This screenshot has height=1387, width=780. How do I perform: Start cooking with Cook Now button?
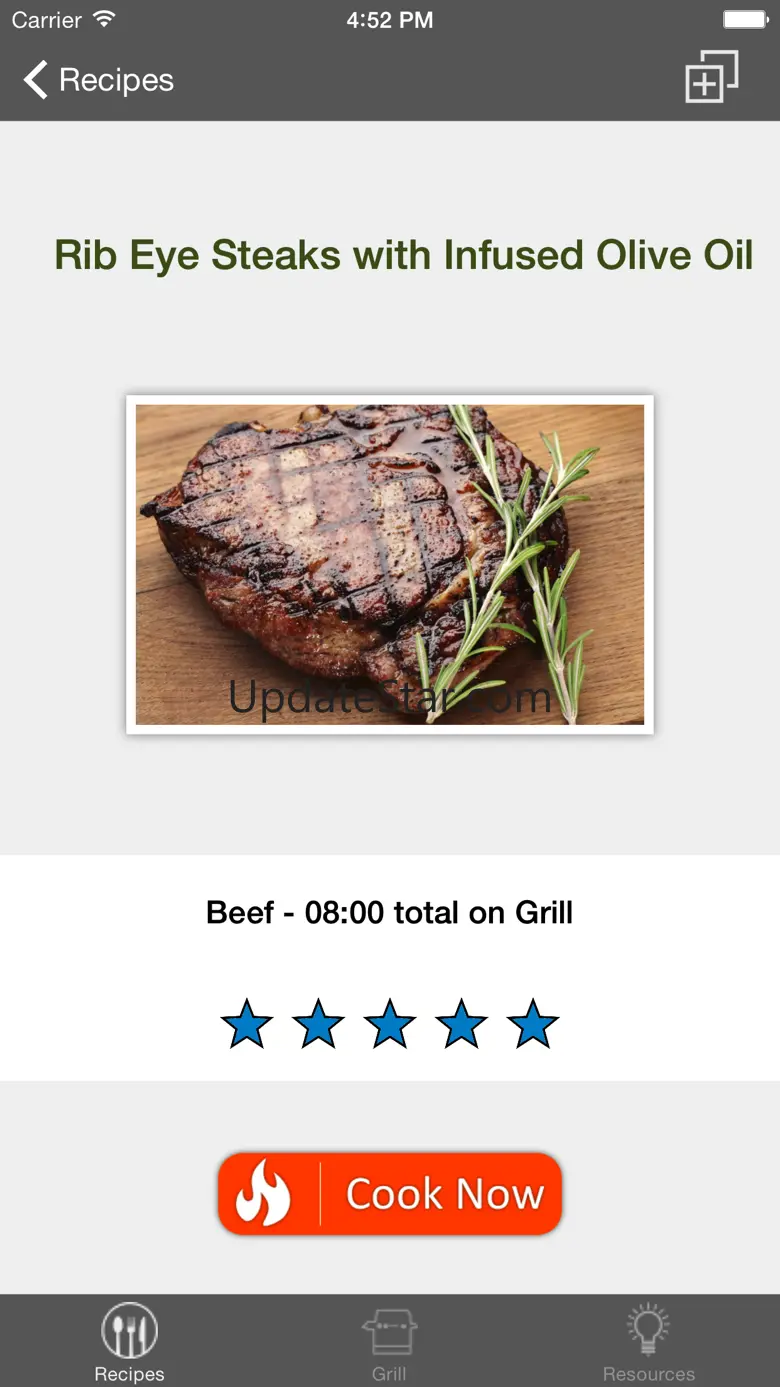coord(390,1194)
